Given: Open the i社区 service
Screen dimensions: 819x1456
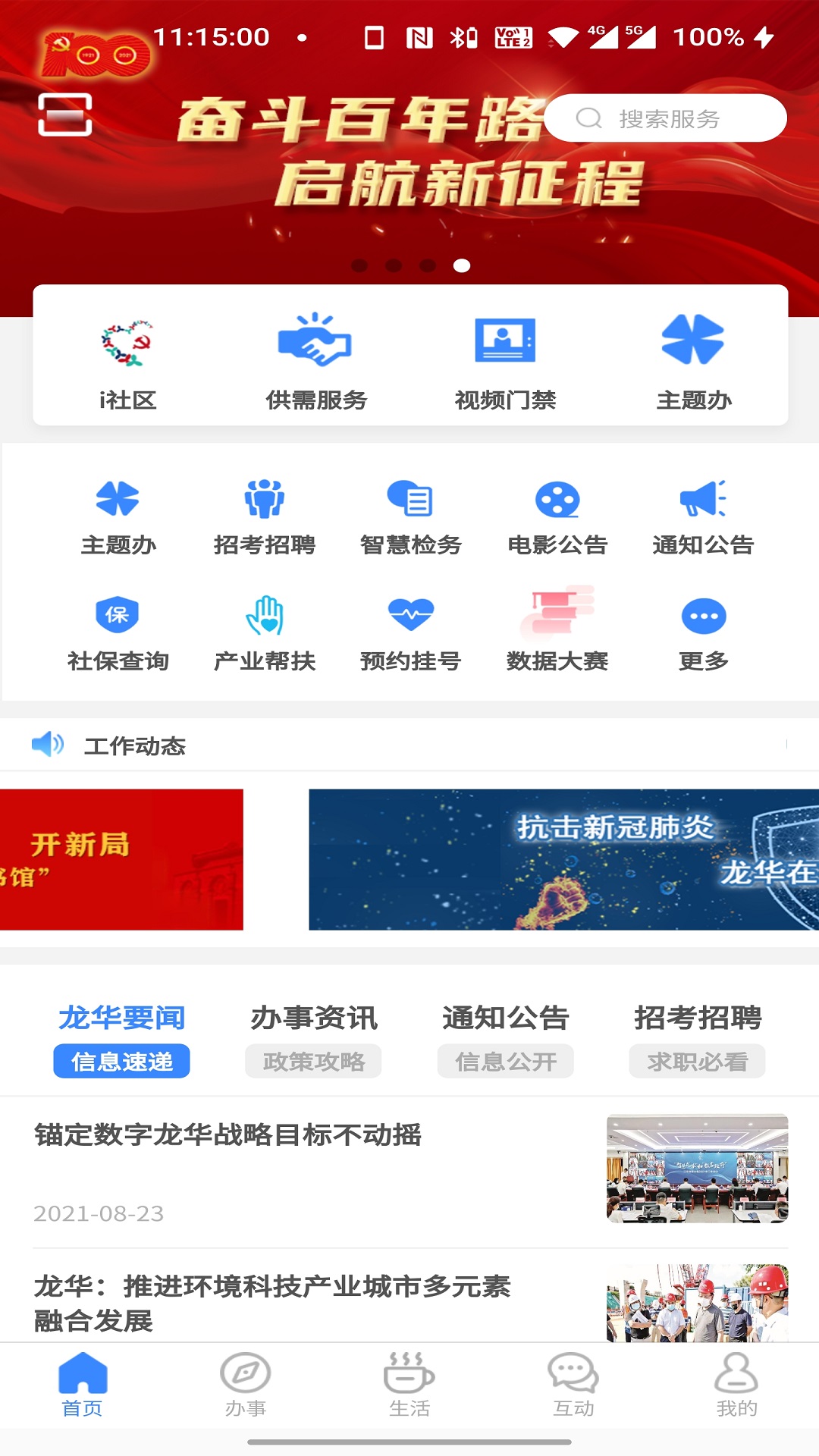Looking at the screenshot, I should click(127, 359).
